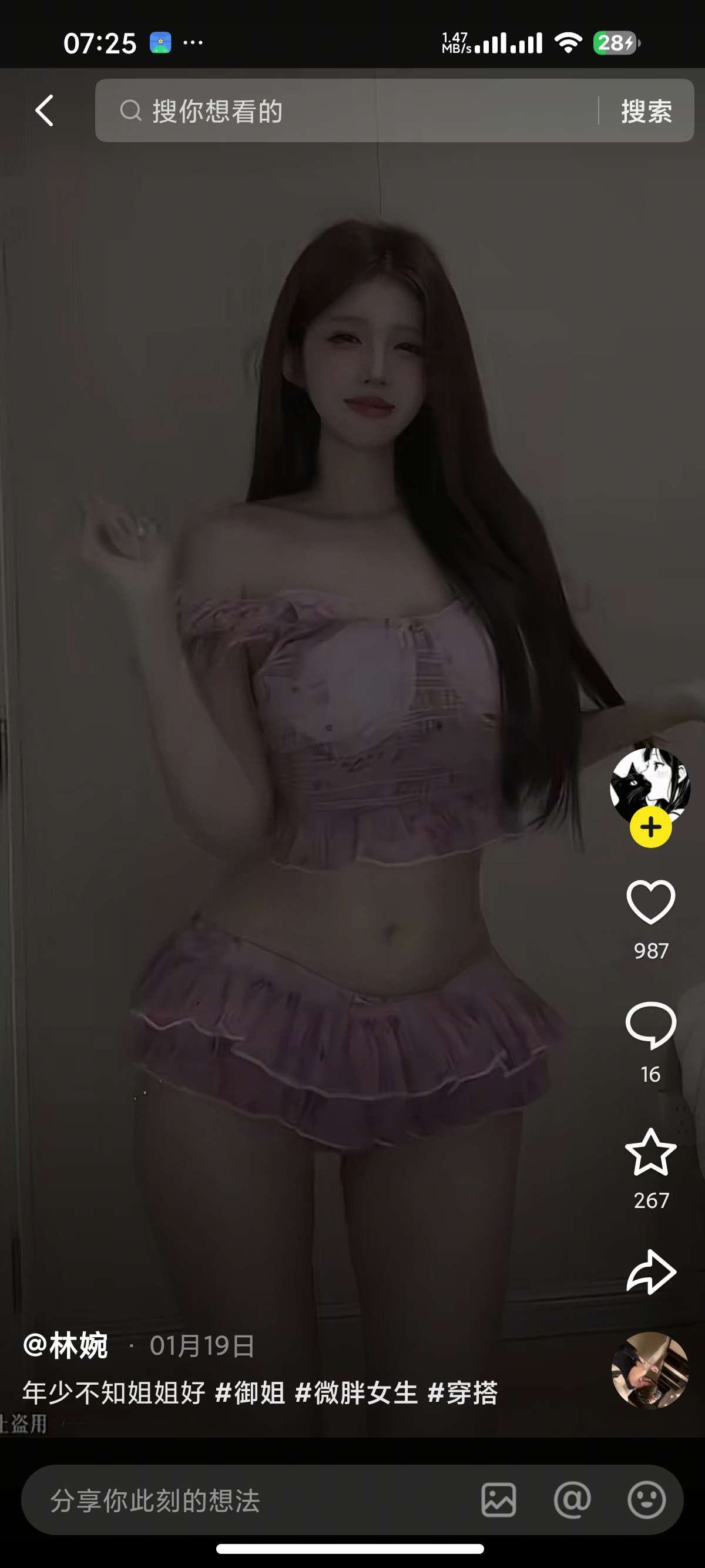Open the #穿搭 hashtag
Screen dimensions: 705x1568
coord(463,1392)
